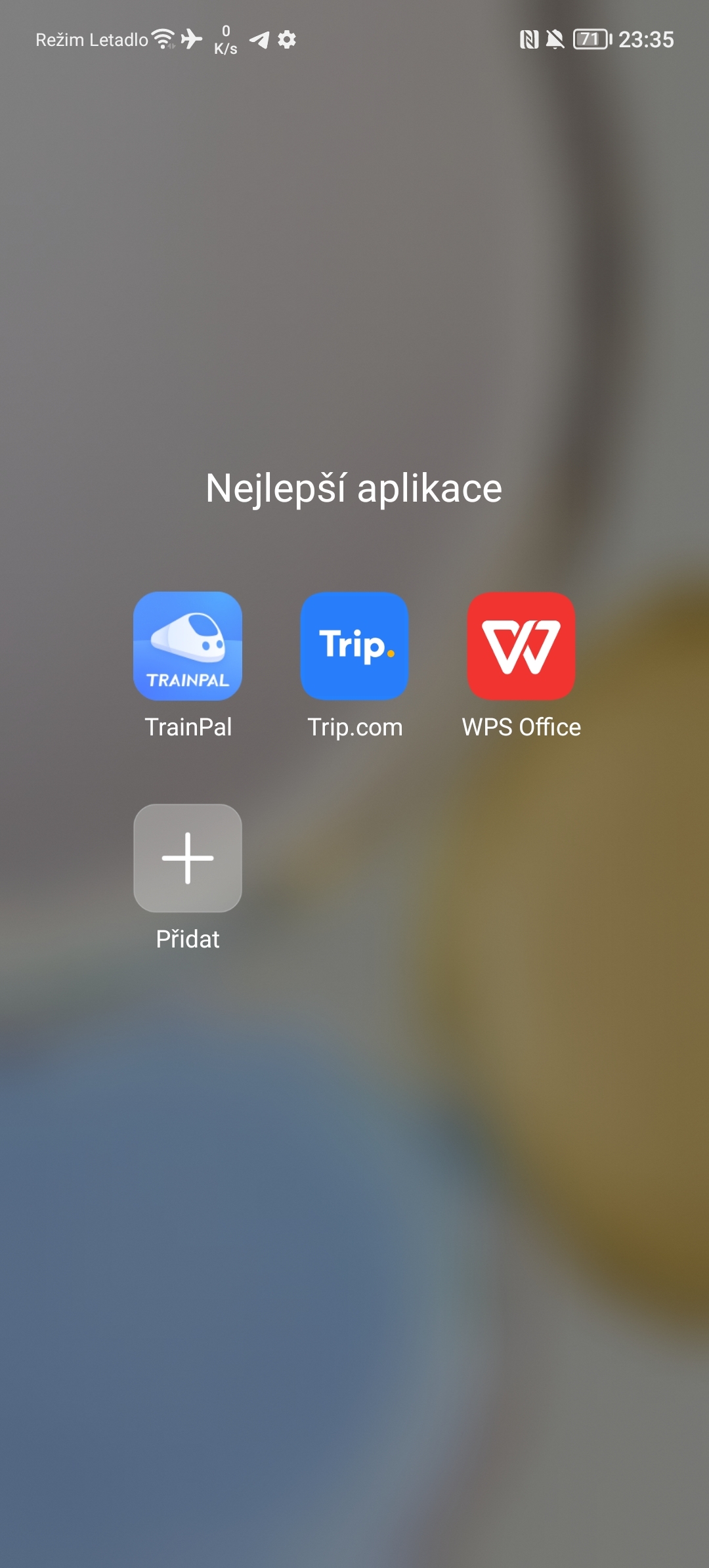Open WPS Office
This screenshot has width=709, height=1568.
click(521, 646)
